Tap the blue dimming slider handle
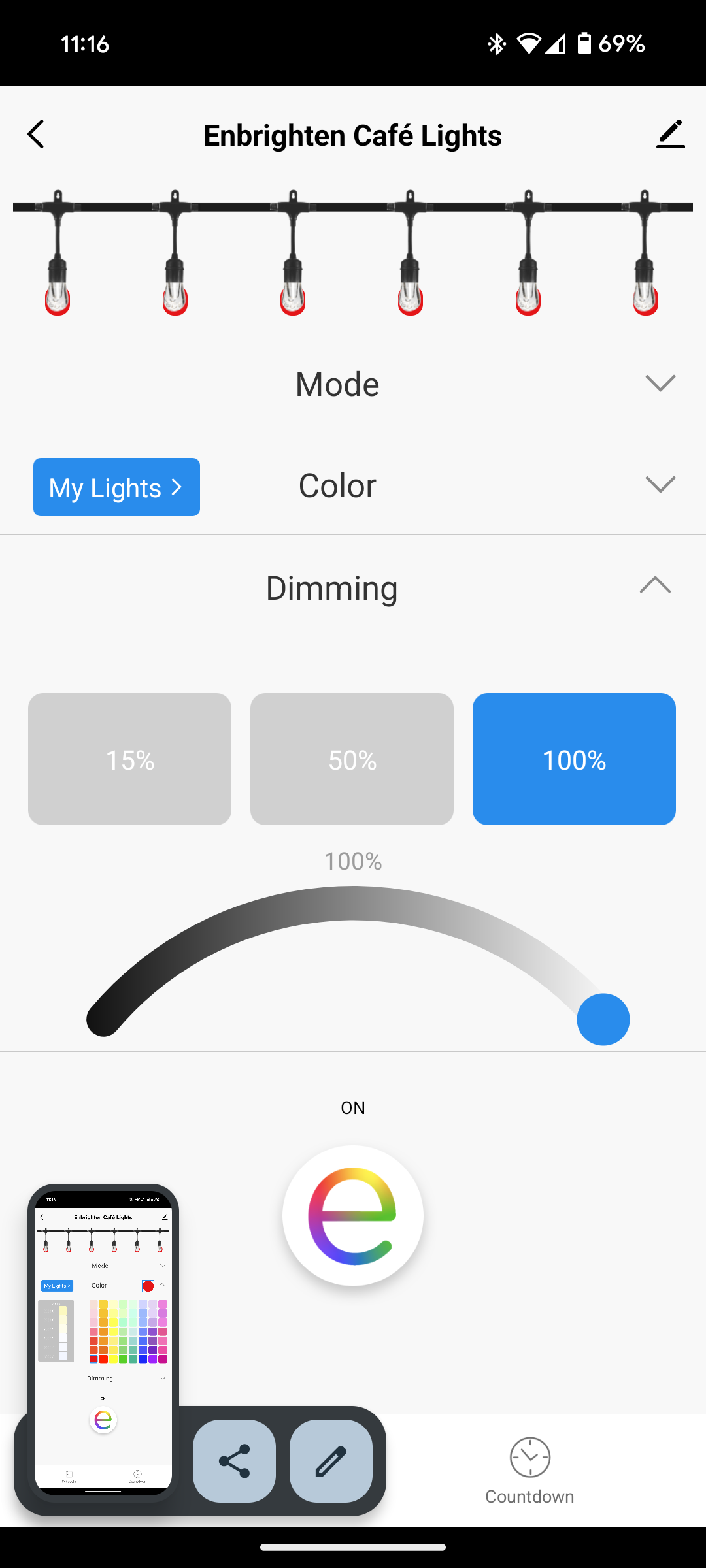This screenshot has height=1568, width=706. point(603,1019)
